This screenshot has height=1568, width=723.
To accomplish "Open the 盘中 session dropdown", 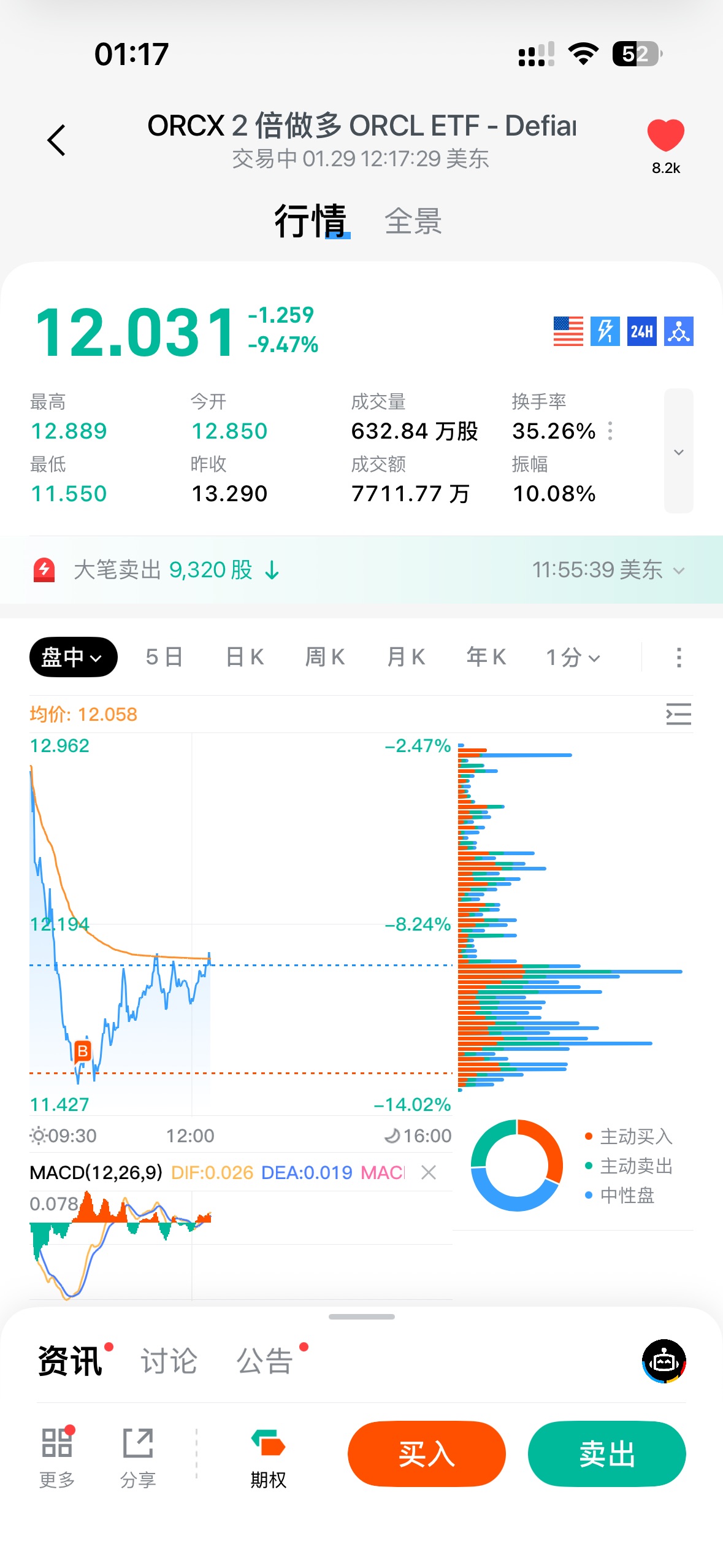I will (73, 657).
